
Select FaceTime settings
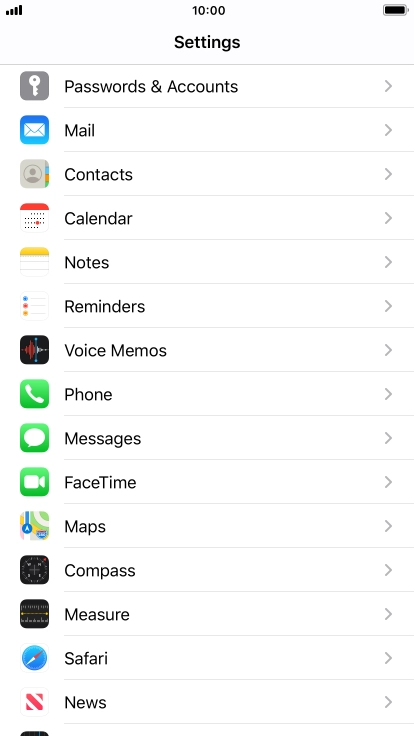tap(207, 483)
